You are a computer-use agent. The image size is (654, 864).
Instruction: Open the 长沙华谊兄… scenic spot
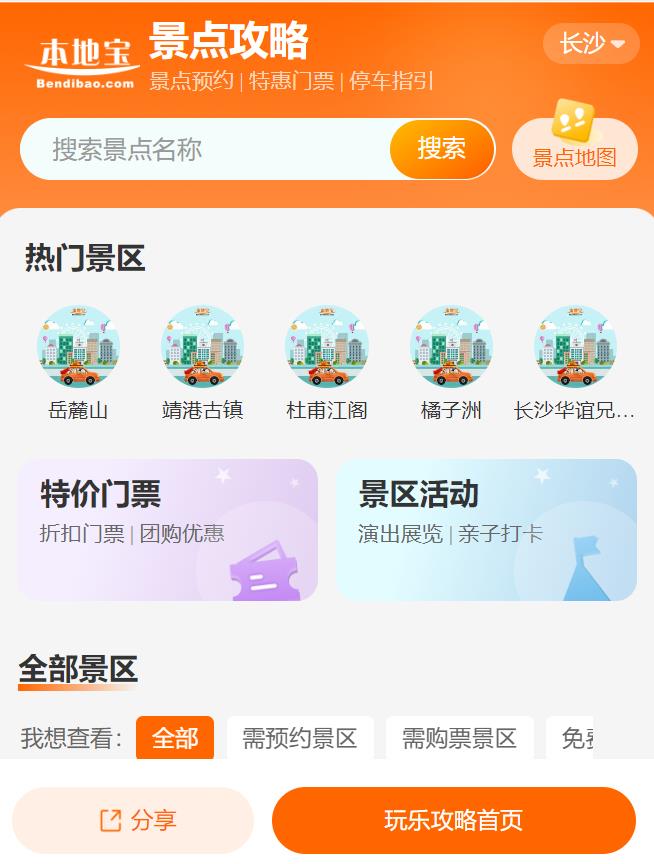[574, 362]
